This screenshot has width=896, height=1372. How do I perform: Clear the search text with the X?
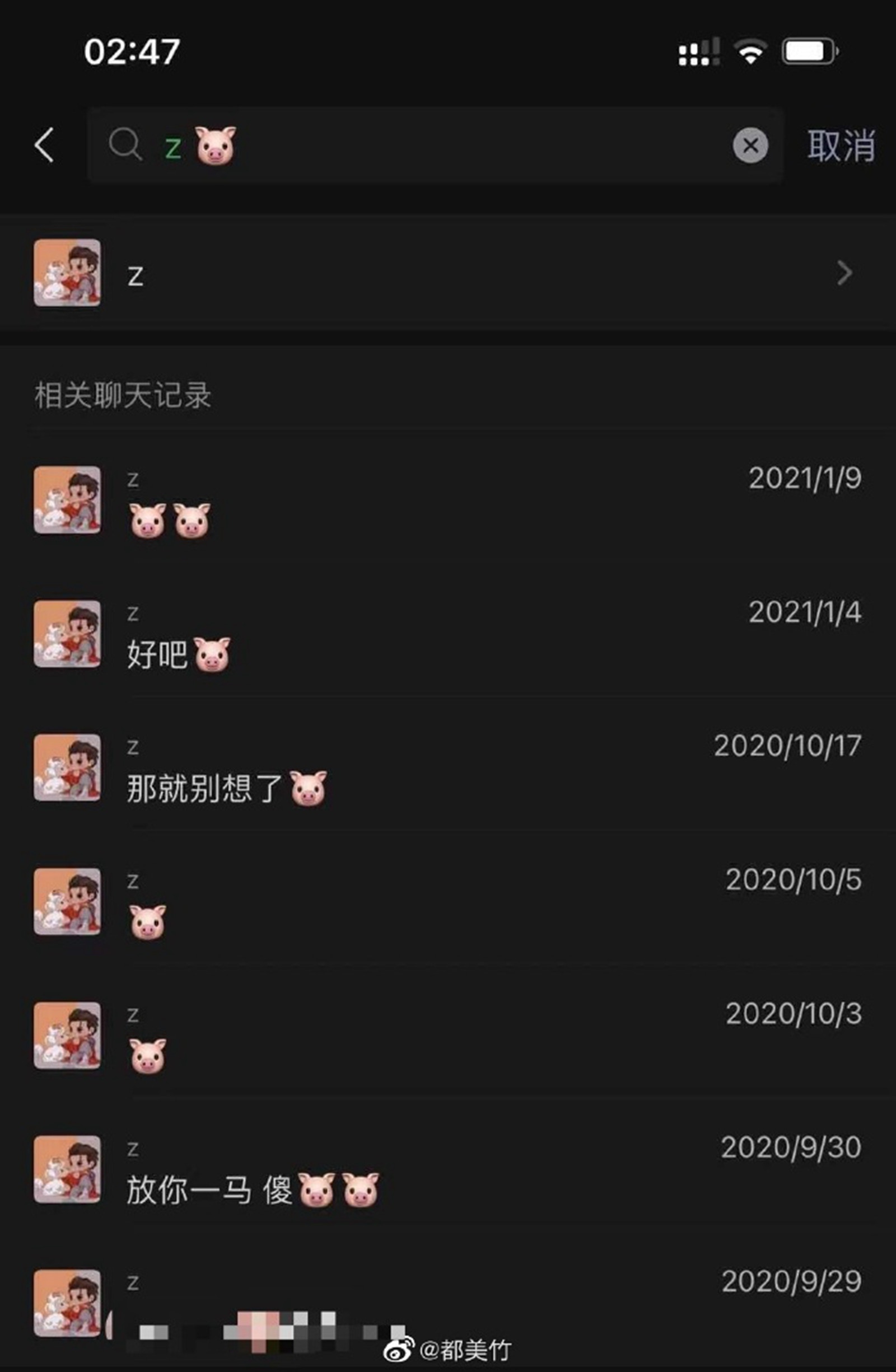(749, 146)
